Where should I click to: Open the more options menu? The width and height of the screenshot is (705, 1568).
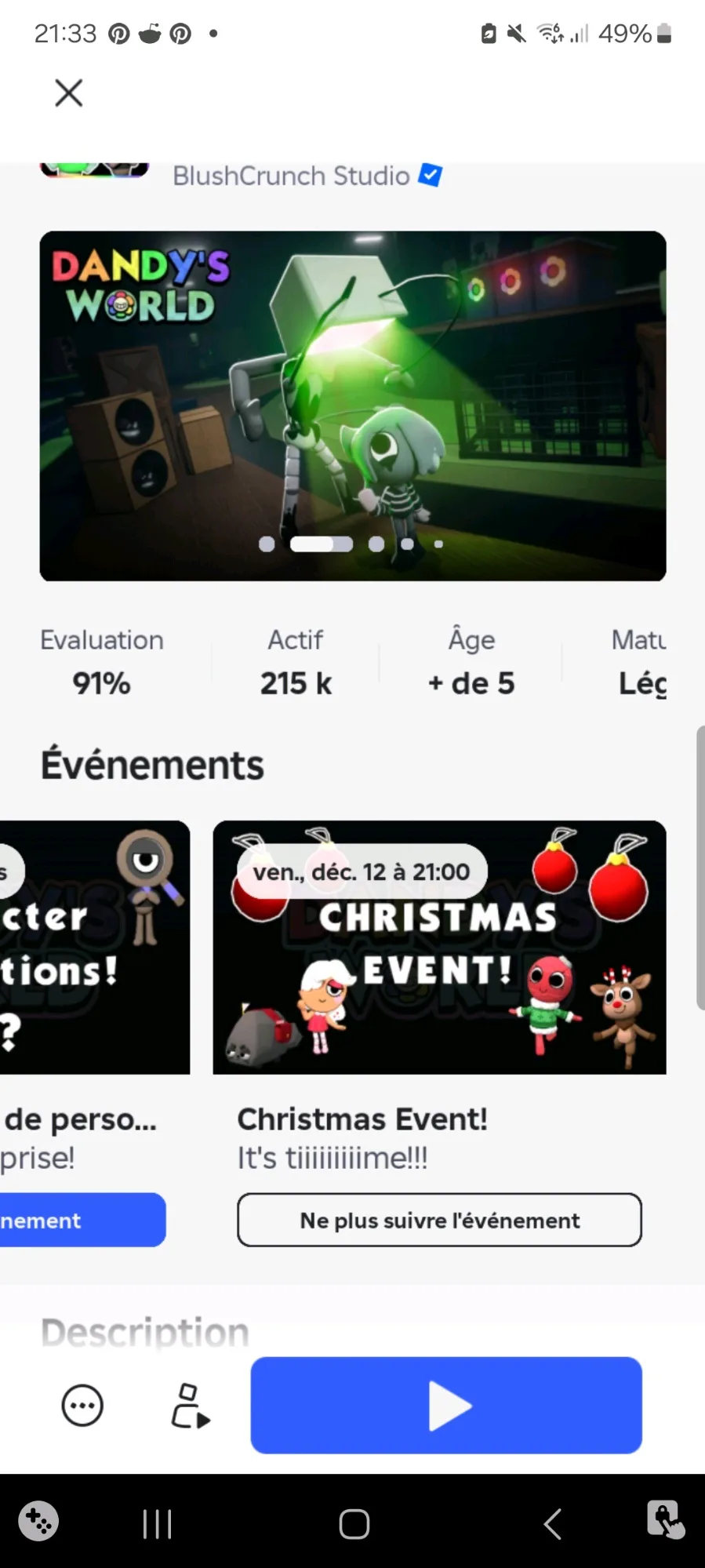[82, 1405]
